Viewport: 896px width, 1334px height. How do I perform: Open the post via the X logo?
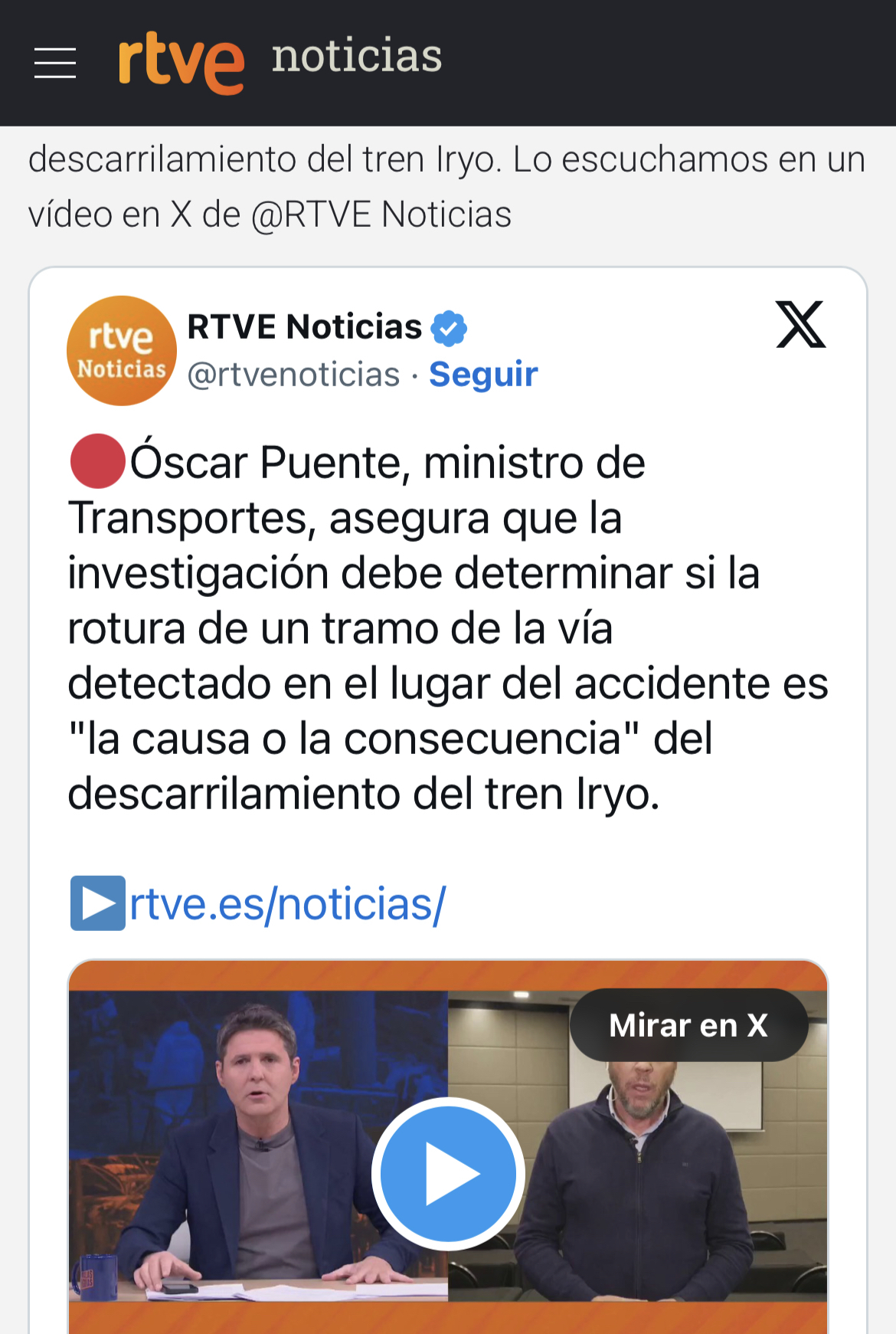[800, 325]
